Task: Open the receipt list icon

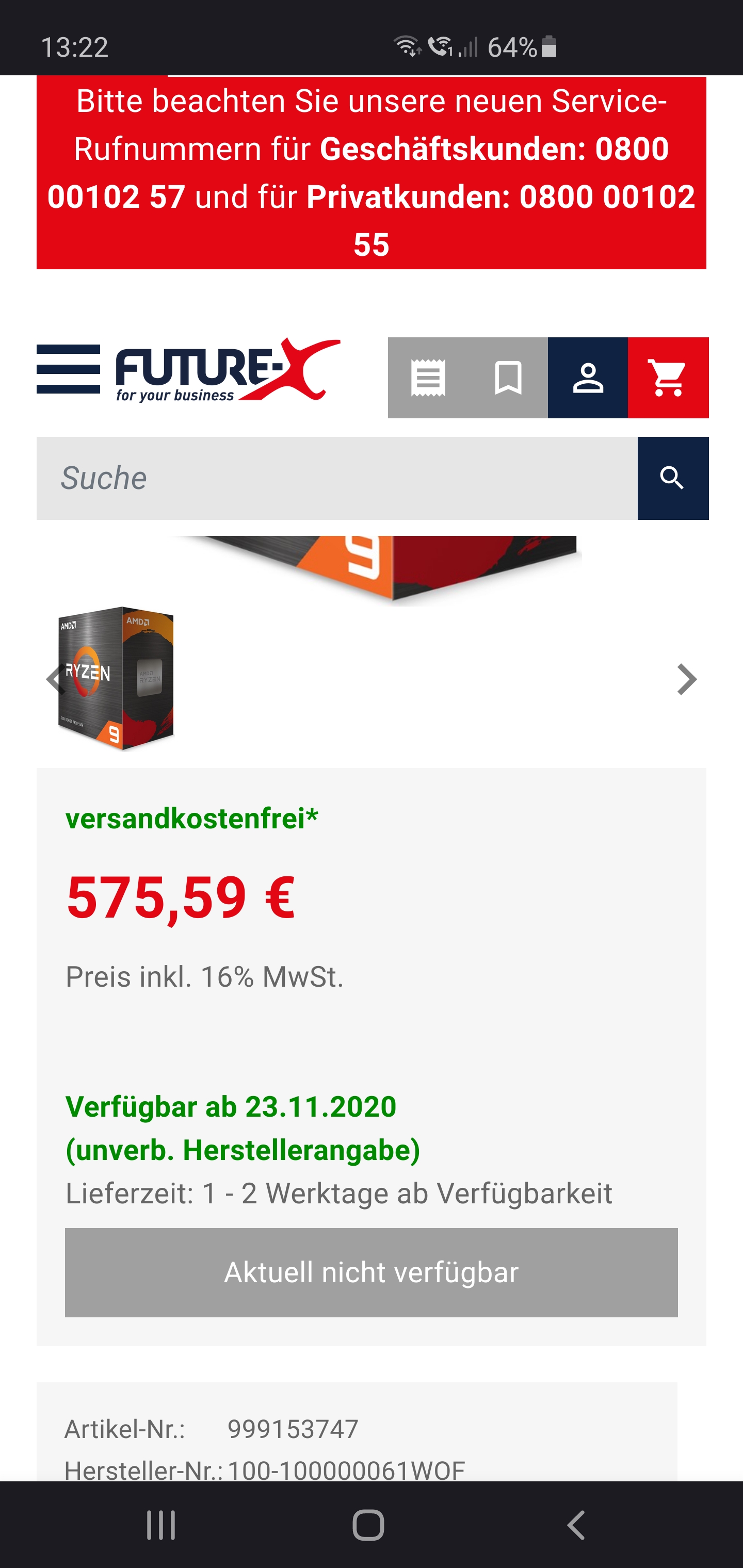Action: click(428, 378)
